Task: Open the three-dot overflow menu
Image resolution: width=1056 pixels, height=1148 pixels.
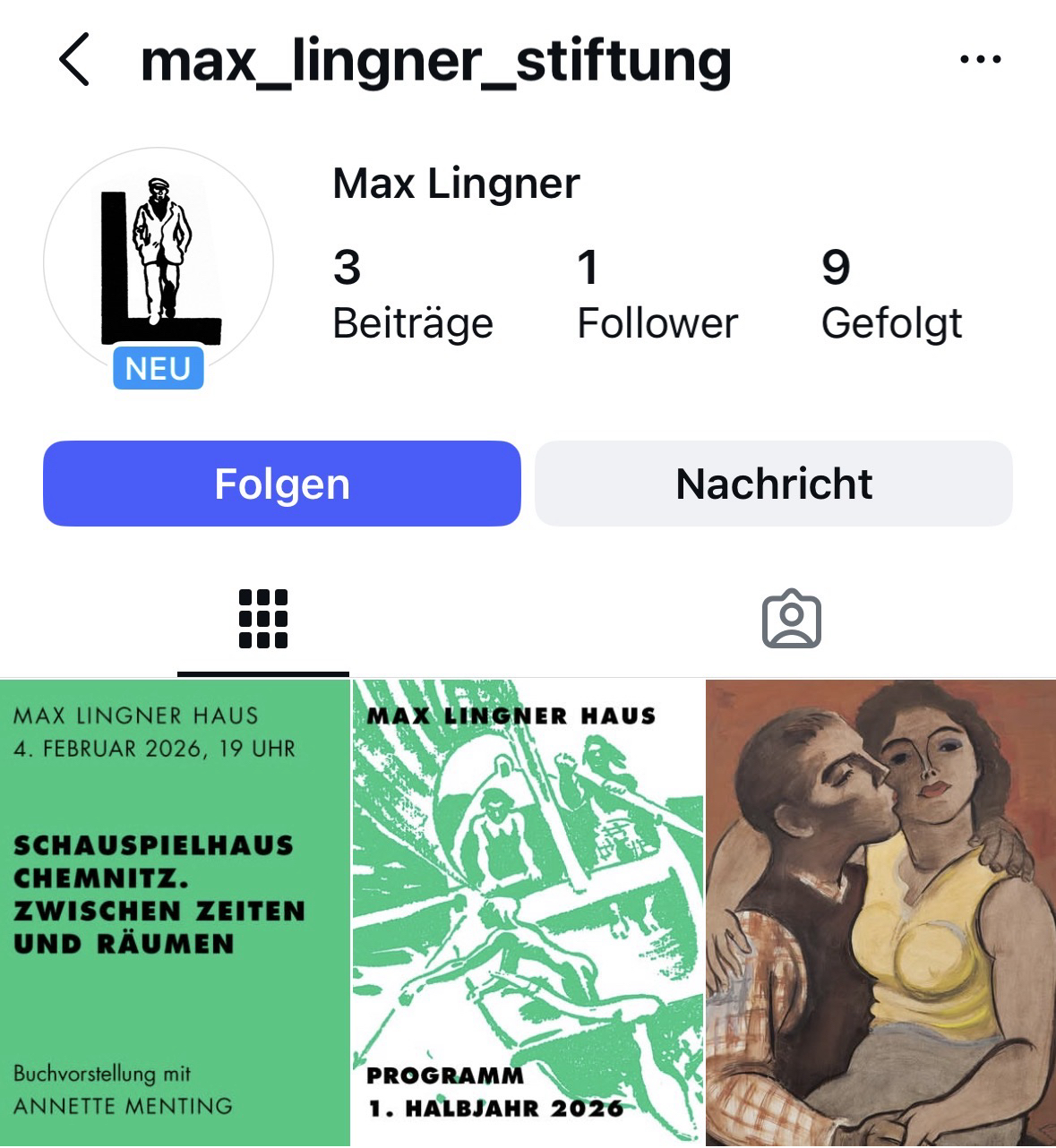Action: click(x=980, y=60)
